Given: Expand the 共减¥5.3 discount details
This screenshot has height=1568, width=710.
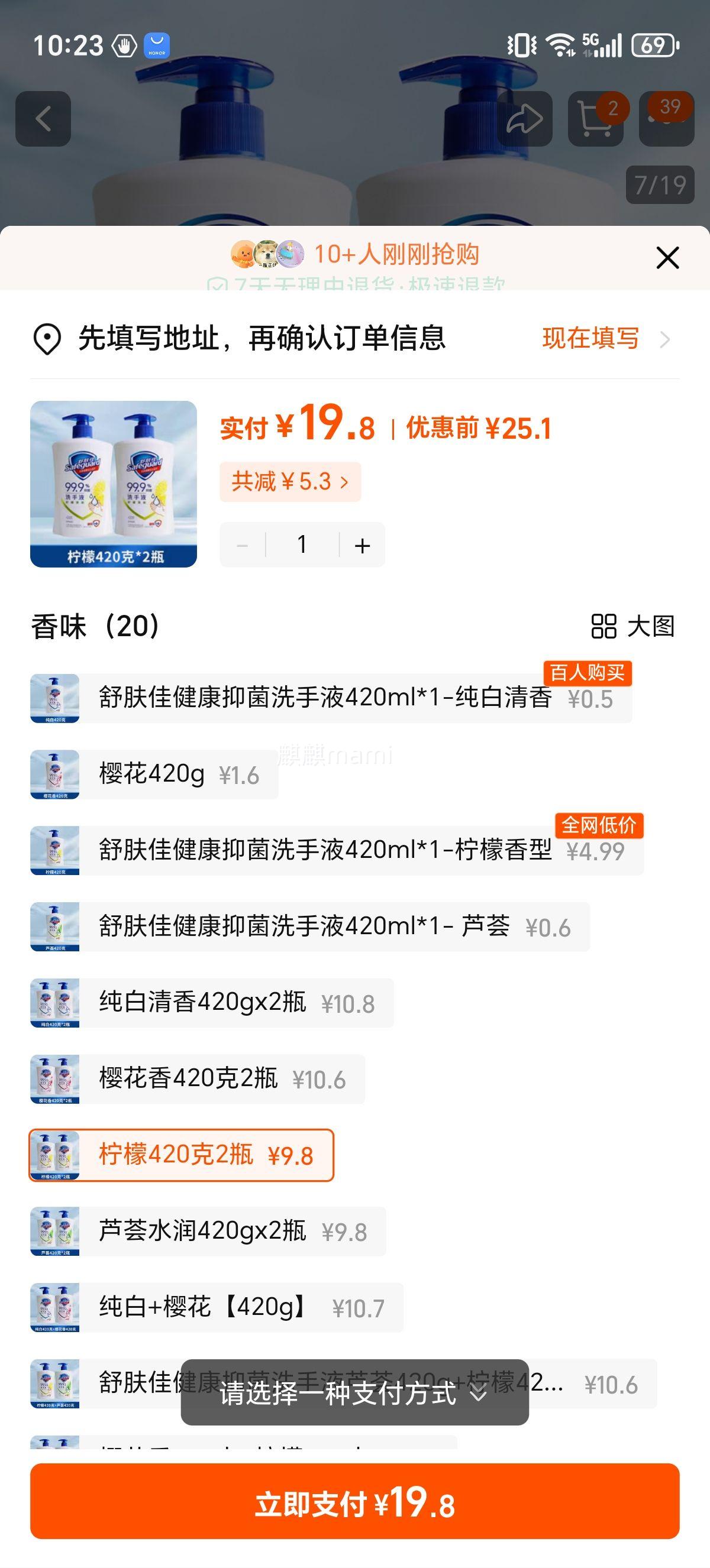Looking at the screenshot, I should (291, 481).
